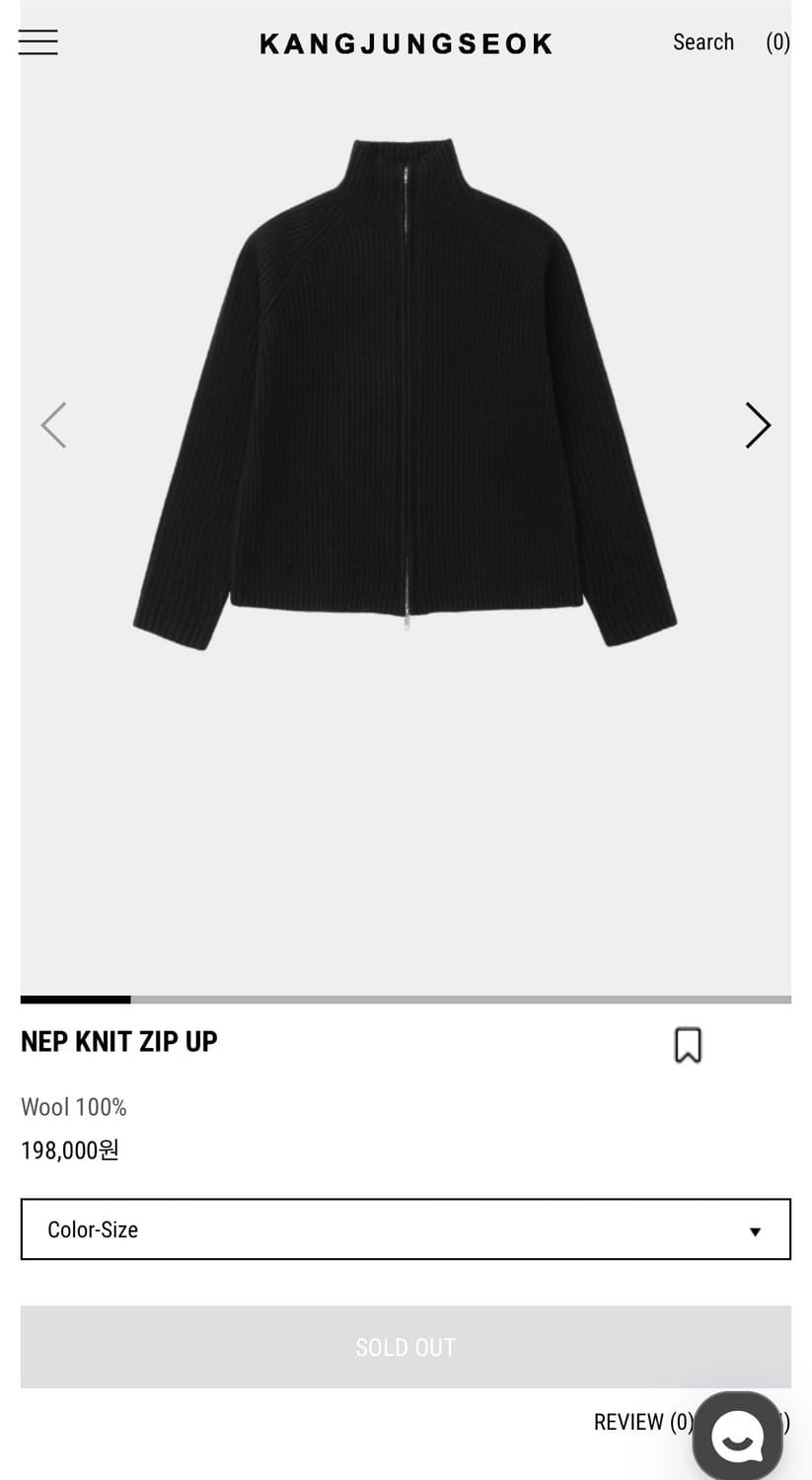Click the image carousel progress bar

(406, 999)
